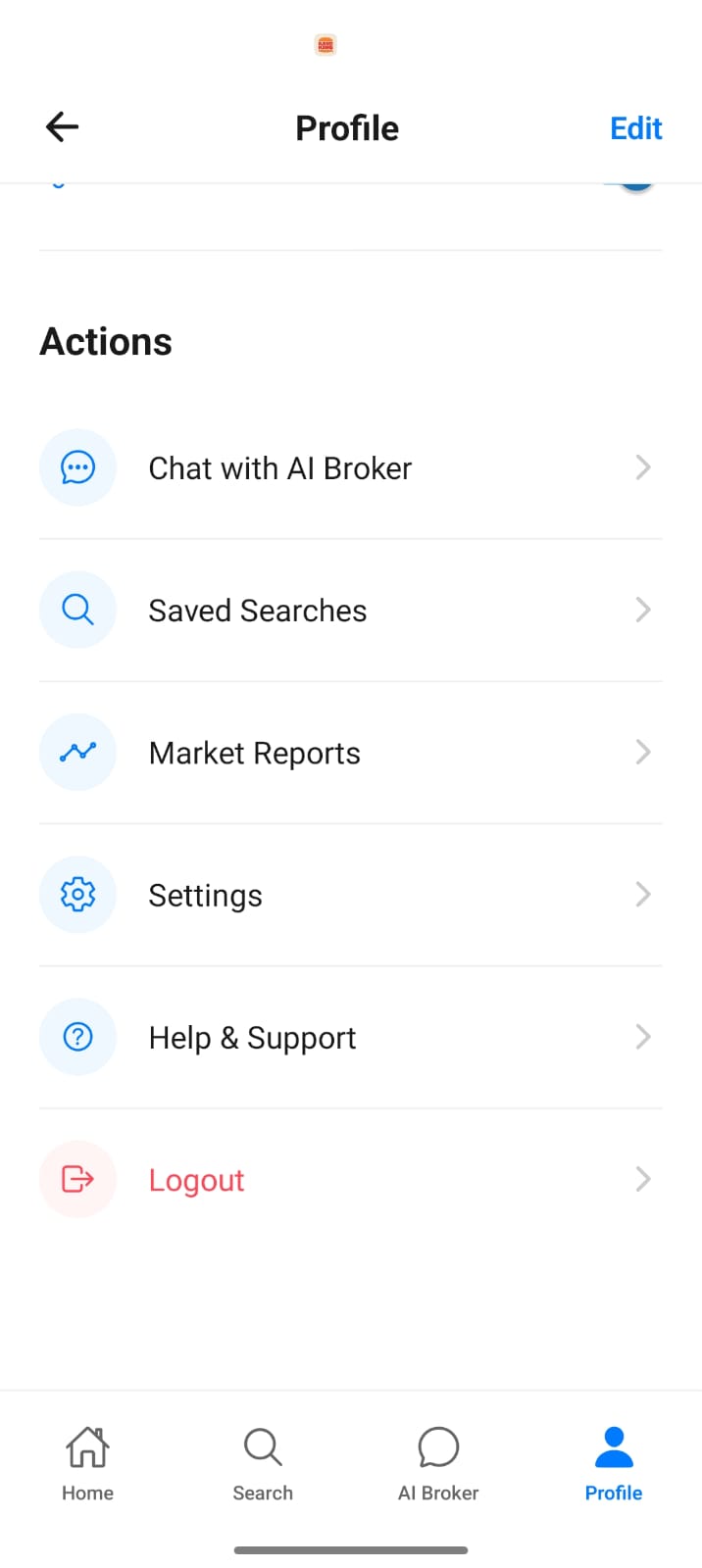This screenshot has height=1568, width=702.
Task: Open Market Reports
Action: (350, 753)
